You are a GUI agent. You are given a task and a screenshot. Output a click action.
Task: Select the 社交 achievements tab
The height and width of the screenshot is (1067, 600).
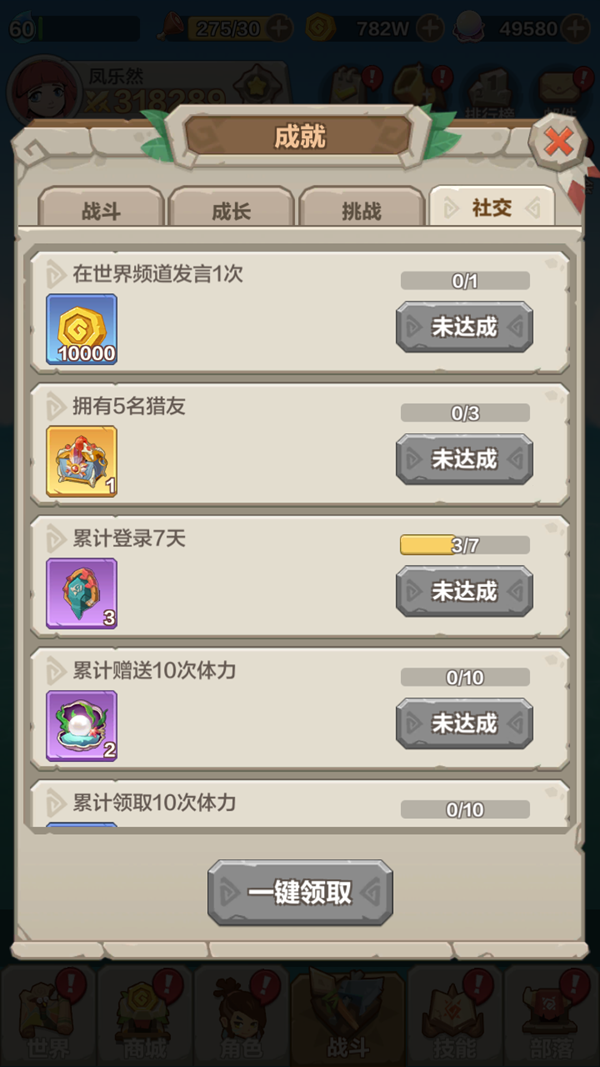[x=491, y=207]
